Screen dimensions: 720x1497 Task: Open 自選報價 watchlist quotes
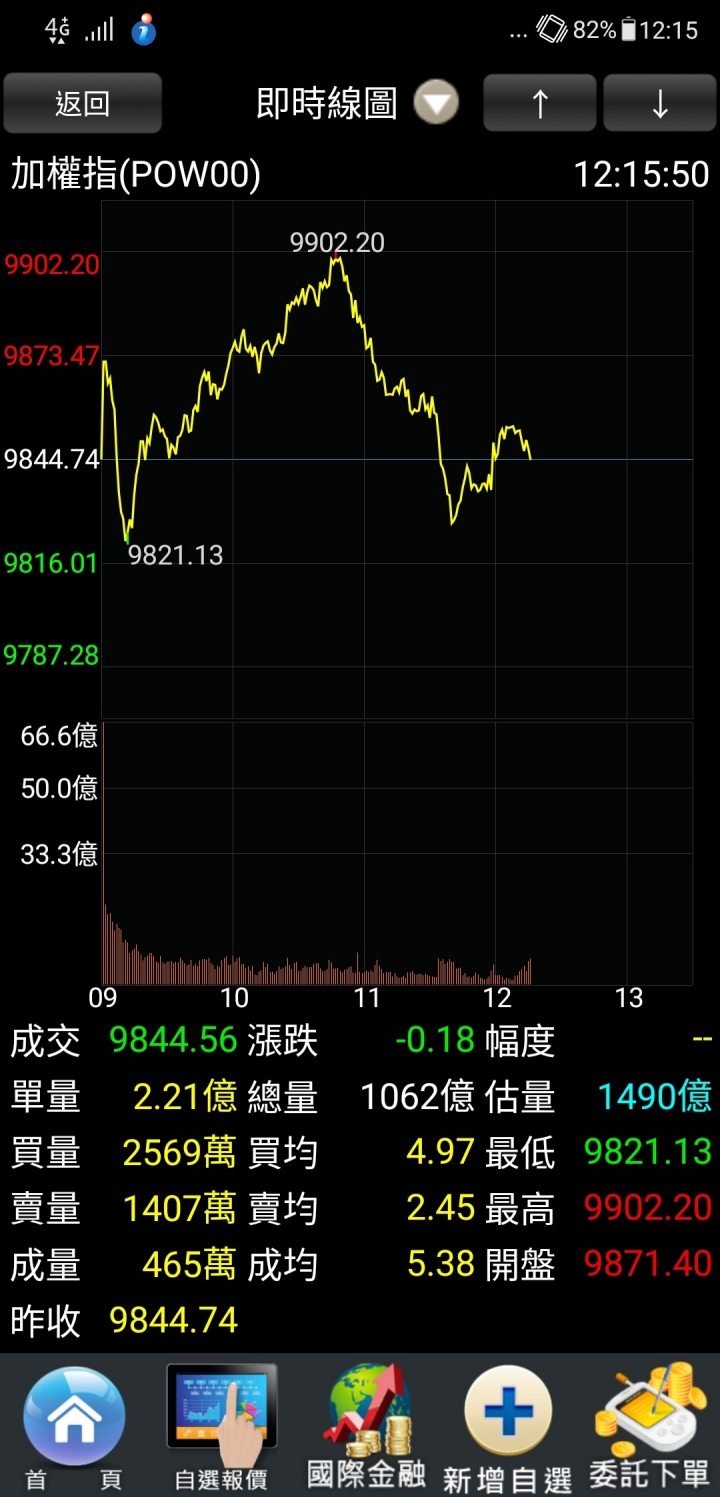(221, 1427)
